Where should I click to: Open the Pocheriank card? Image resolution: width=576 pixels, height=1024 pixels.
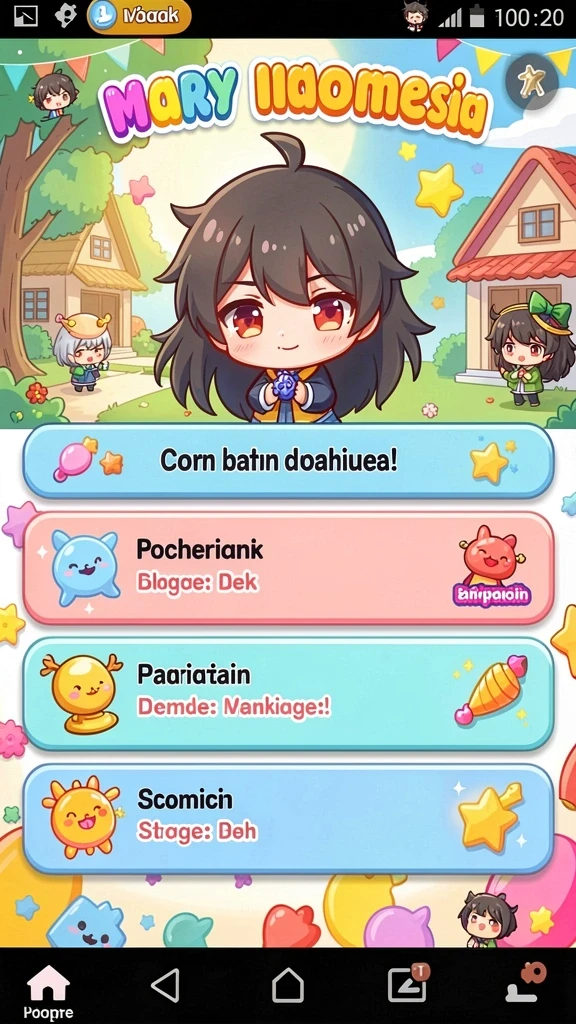[x=288, y=569]
